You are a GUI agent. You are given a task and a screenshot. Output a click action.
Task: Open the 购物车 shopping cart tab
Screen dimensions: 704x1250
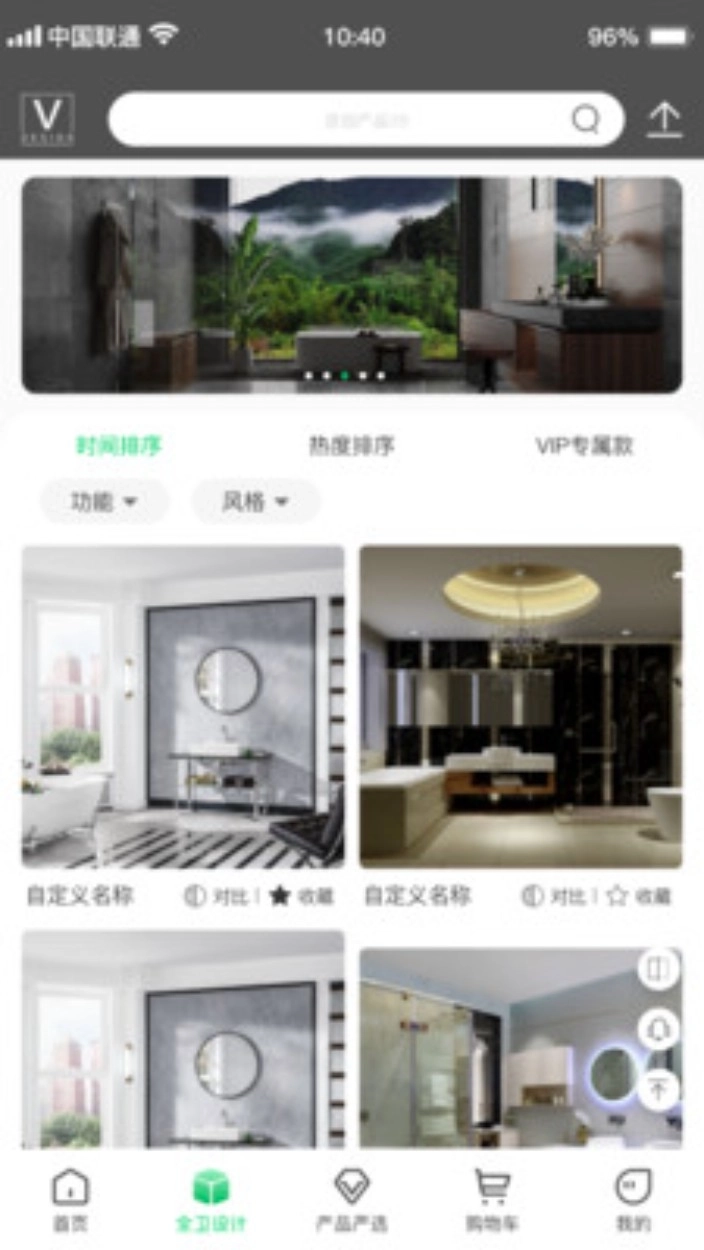[492, 1200]
